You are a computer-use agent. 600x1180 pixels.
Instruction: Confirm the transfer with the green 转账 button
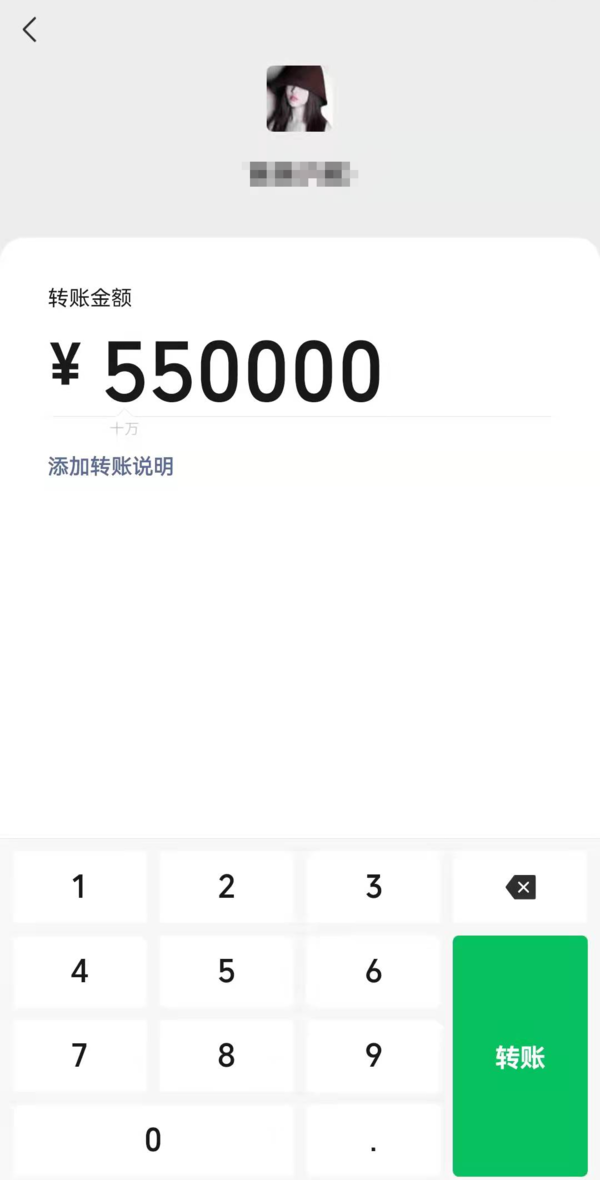click(x=520, y=1056)
